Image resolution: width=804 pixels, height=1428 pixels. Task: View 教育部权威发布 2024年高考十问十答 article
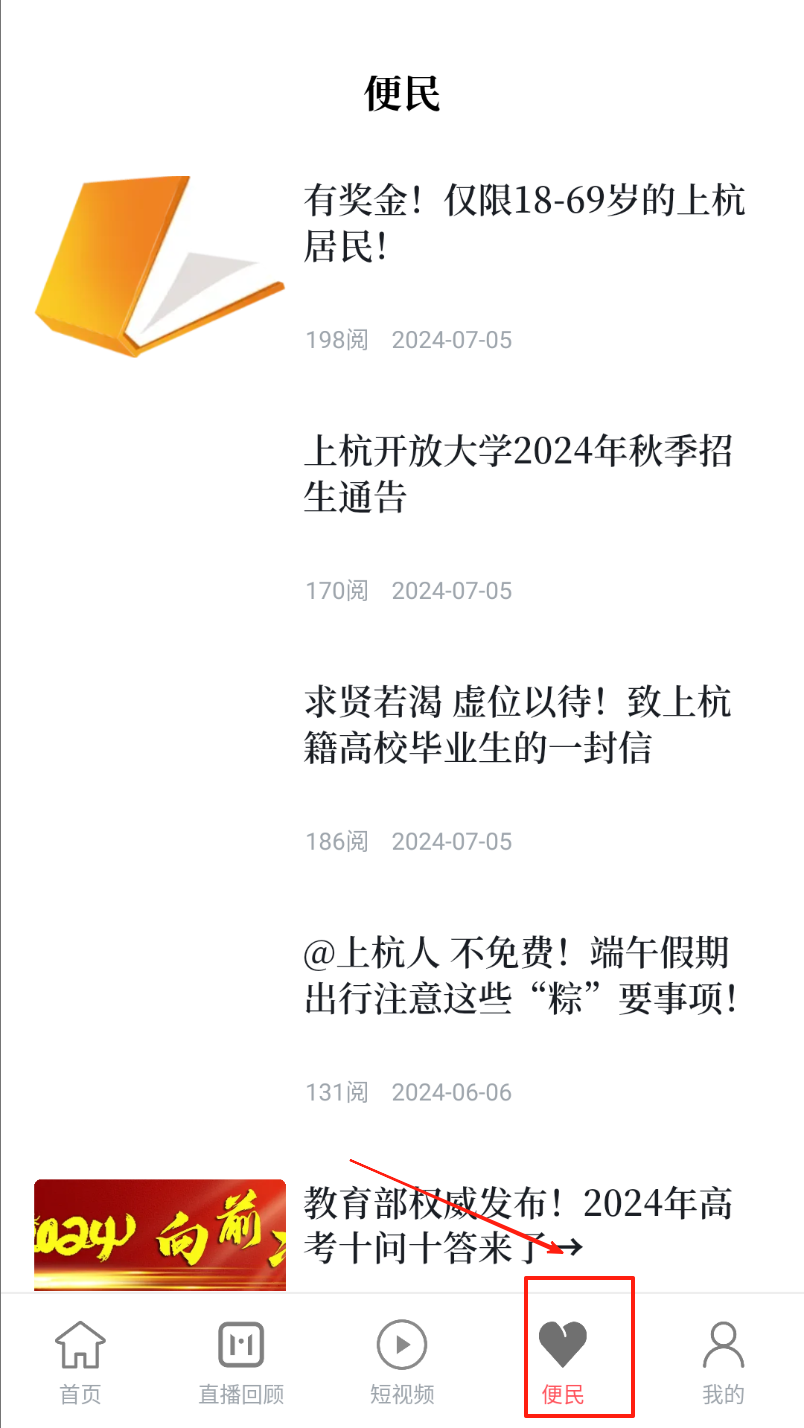coord(518,1225)
